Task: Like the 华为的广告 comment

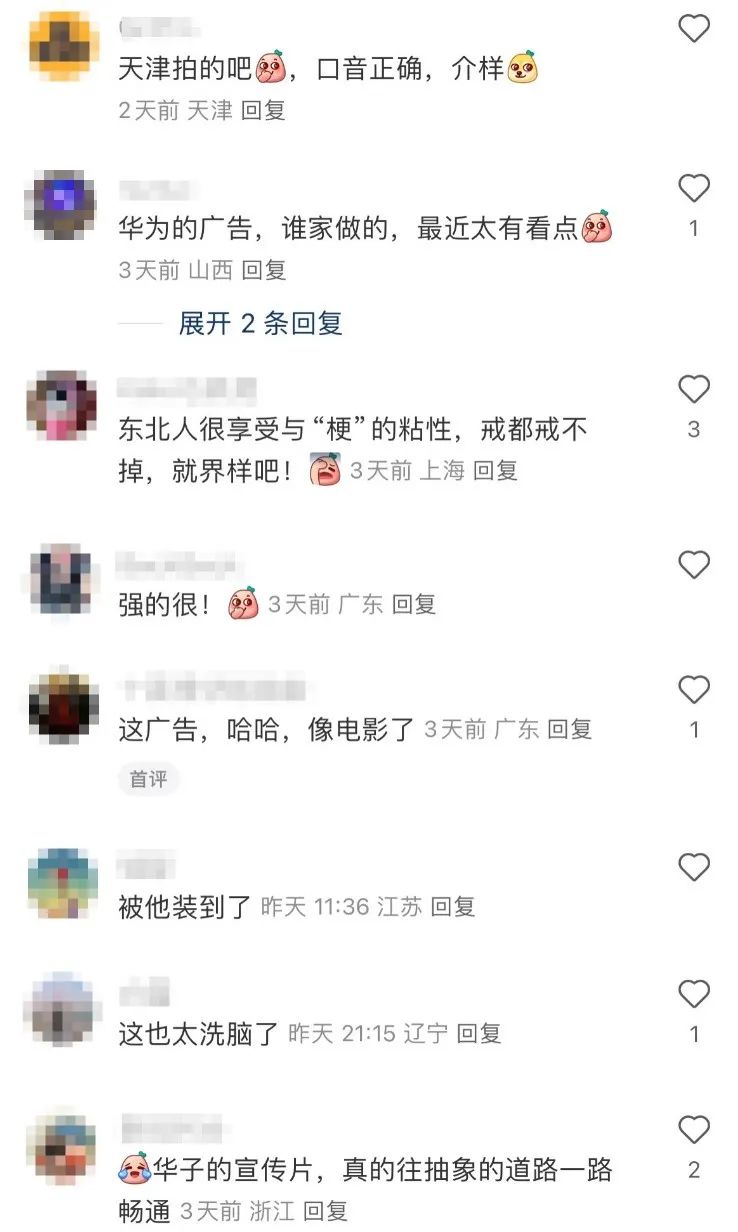Action: pos(694,189)
